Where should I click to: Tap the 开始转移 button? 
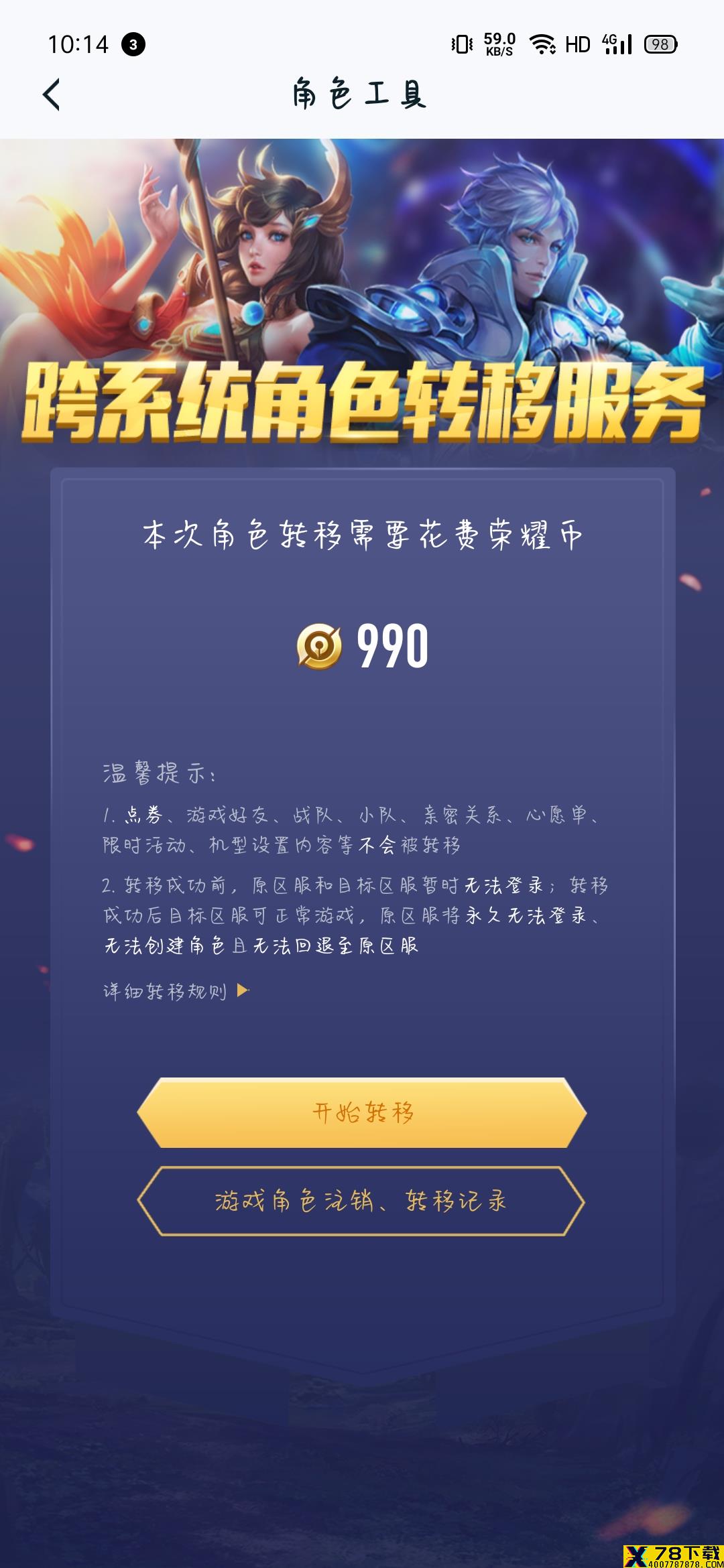coord(362,1113)
